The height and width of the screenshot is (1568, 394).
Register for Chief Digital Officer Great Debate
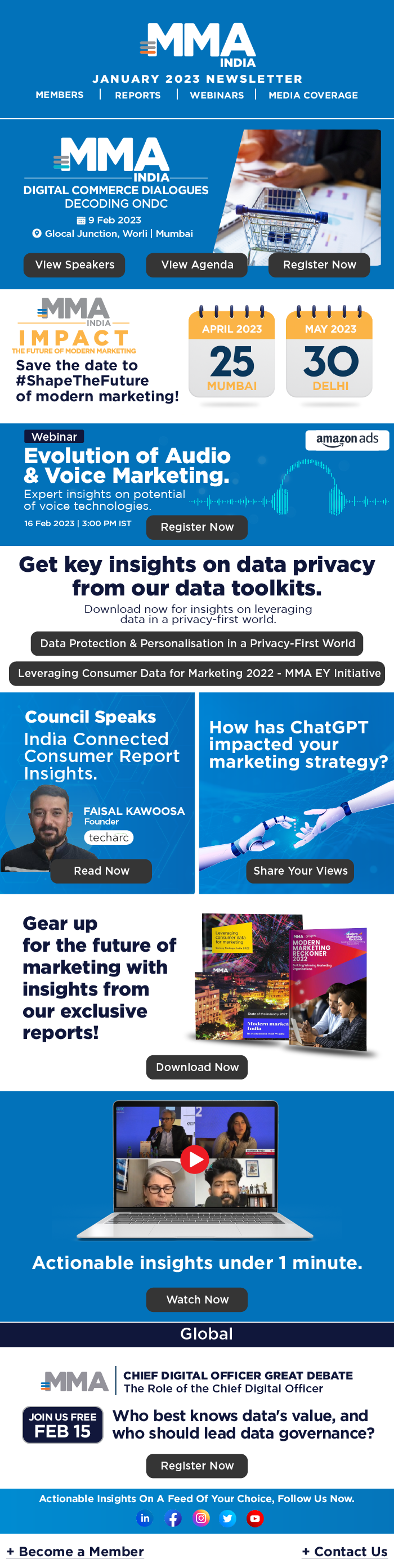tap(196, 1466)
